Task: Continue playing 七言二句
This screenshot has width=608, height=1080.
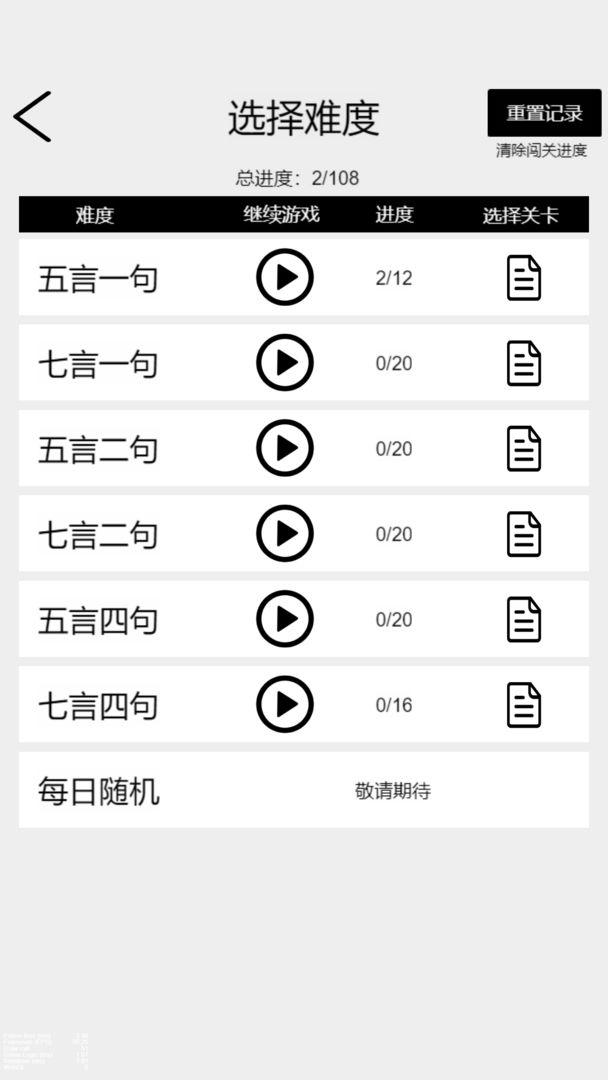Action: [x=285, y=534]
